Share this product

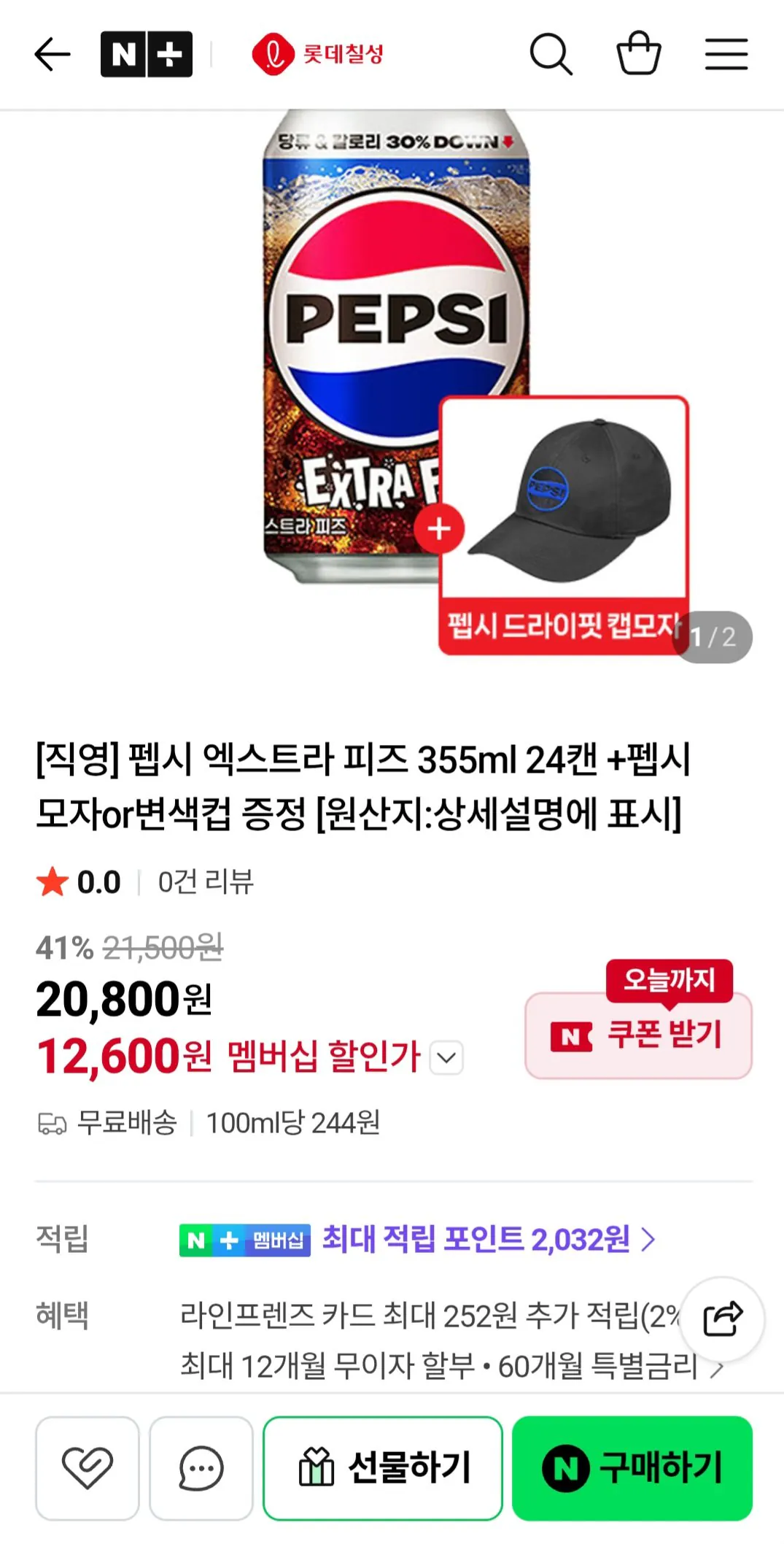pyautogui.click(x=723, y=1319)
